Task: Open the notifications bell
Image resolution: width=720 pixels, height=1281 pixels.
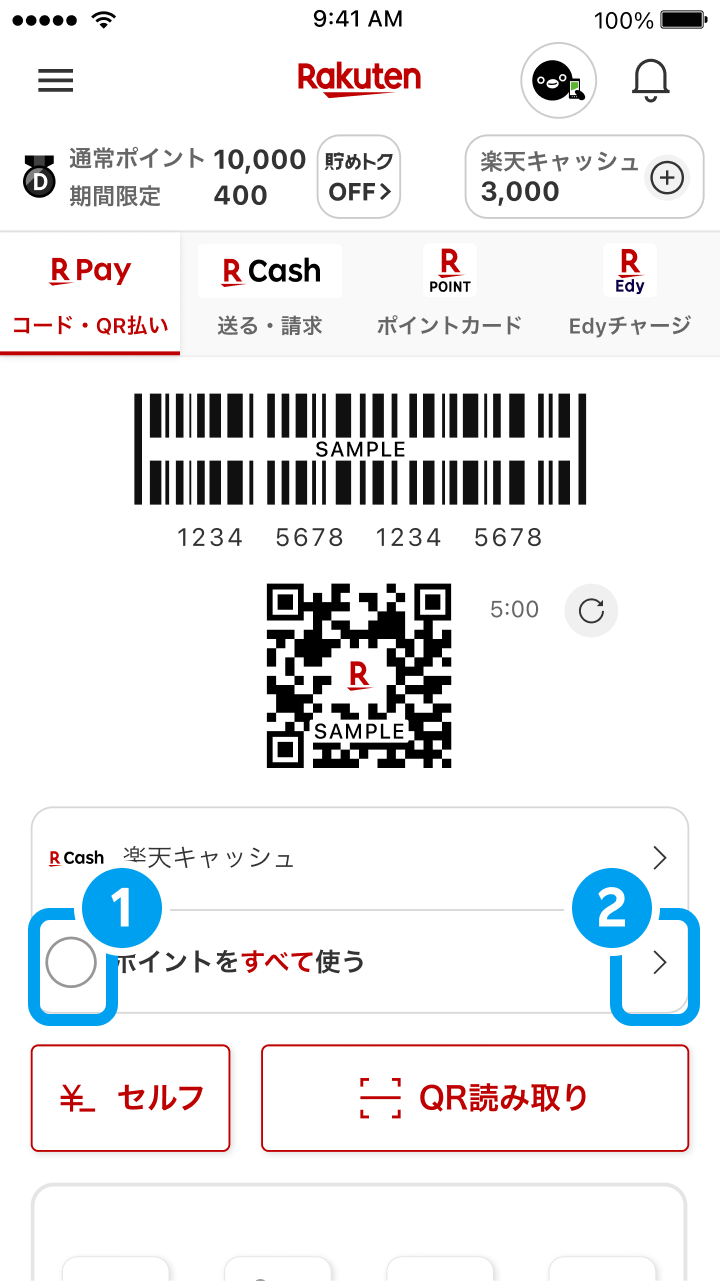Action: (650, 80)
